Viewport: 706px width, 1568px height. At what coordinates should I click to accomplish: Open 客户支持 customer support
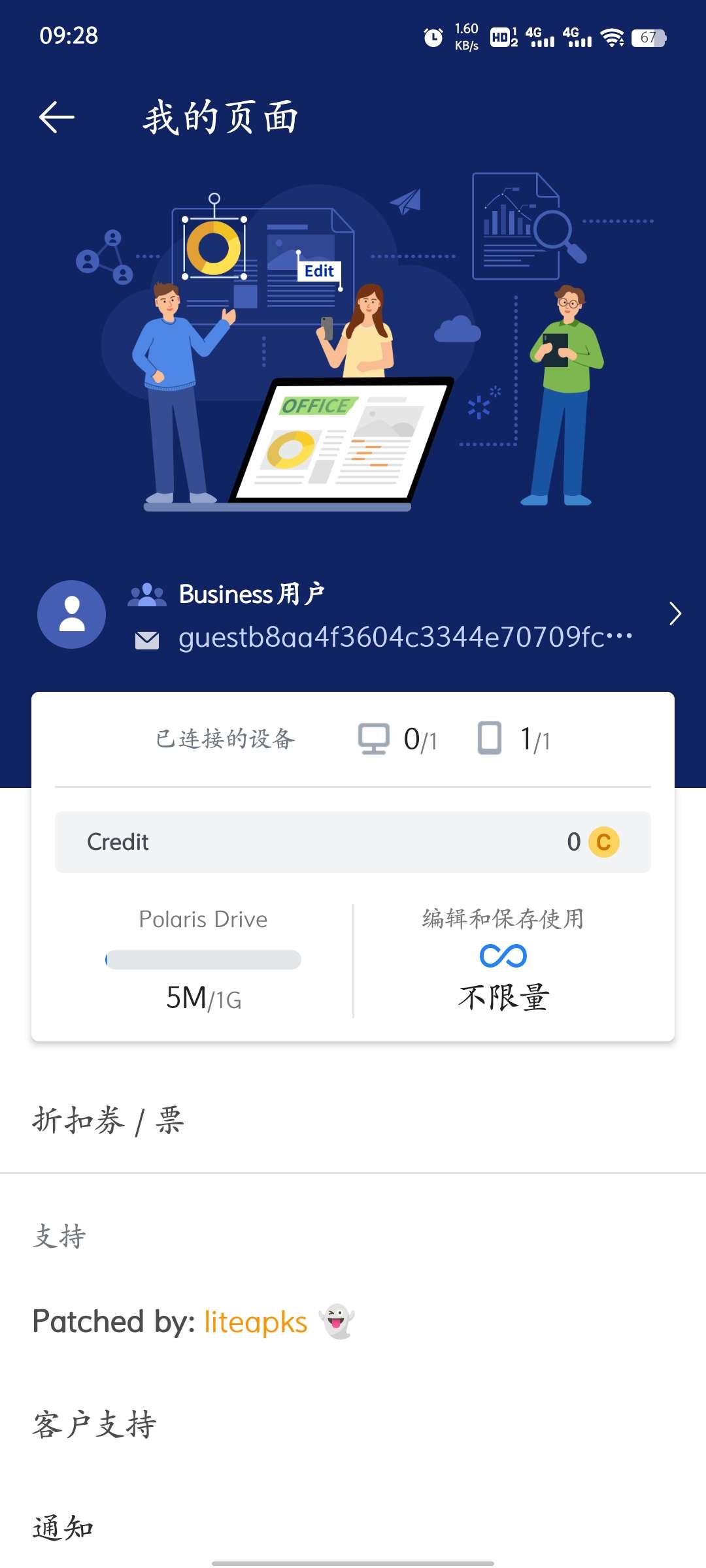click(x=95, y=1425)
